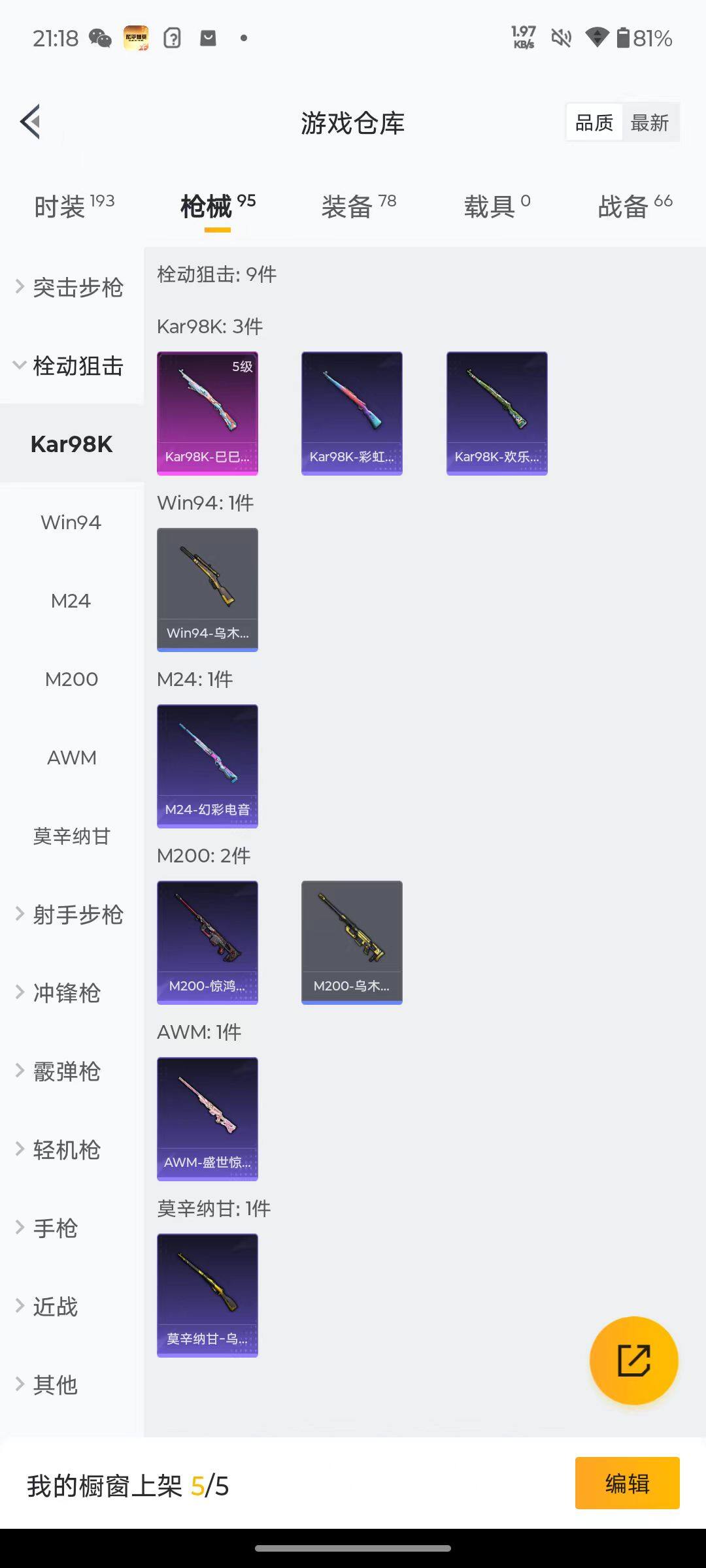View the M24-幻彩电音 skin
The height and width of the screenshot is (1568, 706).
[207, 766]
